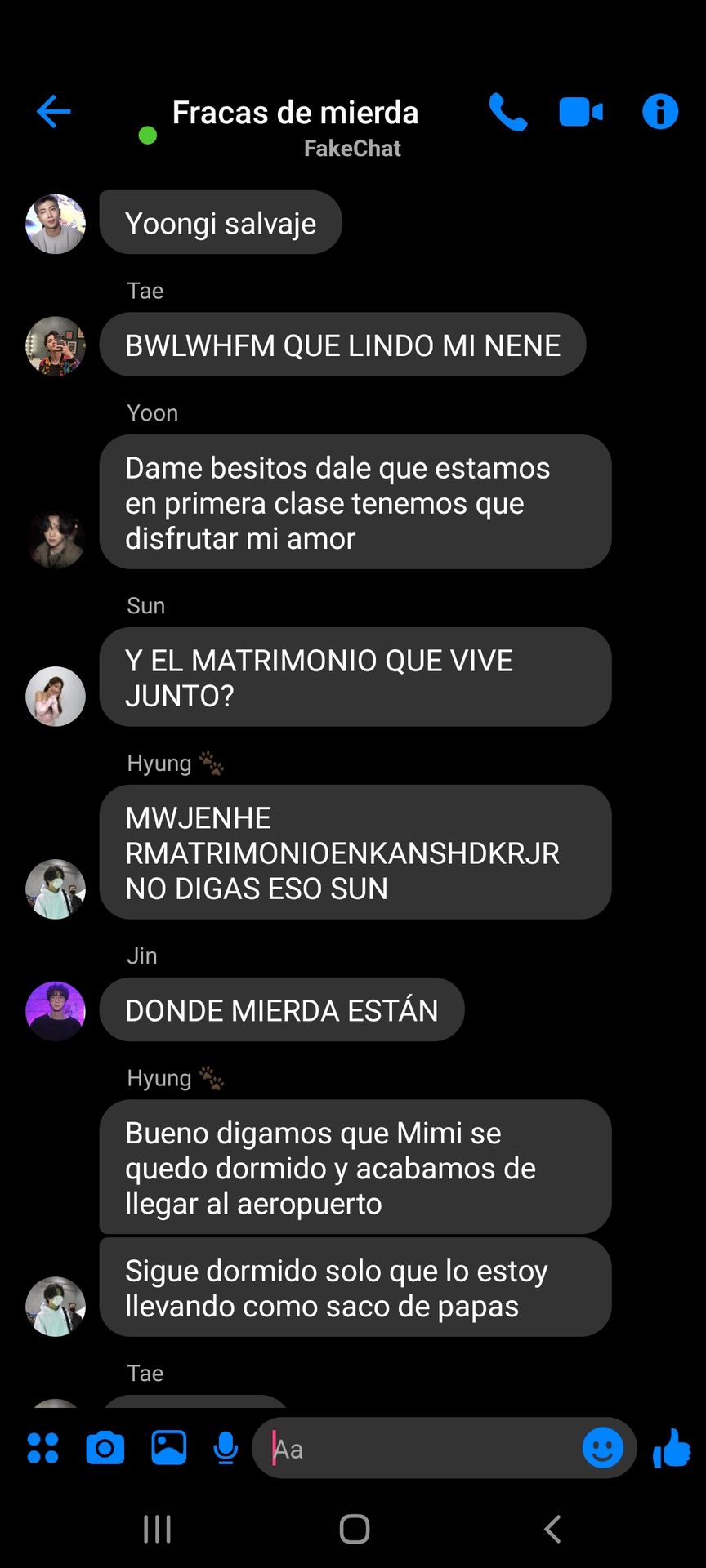Open Yoon's avatar beside his message

[x=56, y=539]
